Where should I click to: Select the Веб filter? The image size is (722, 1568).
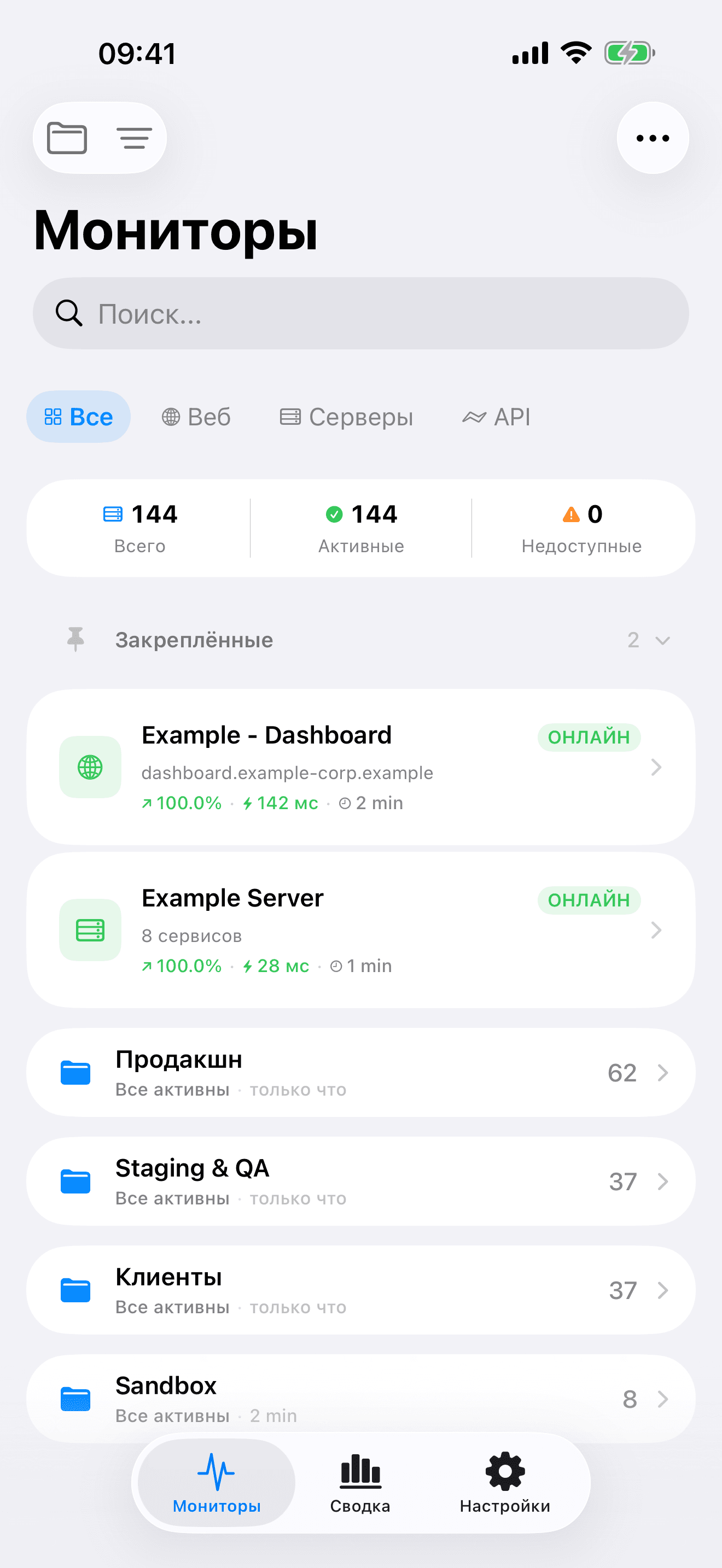[x=195, y=417]
